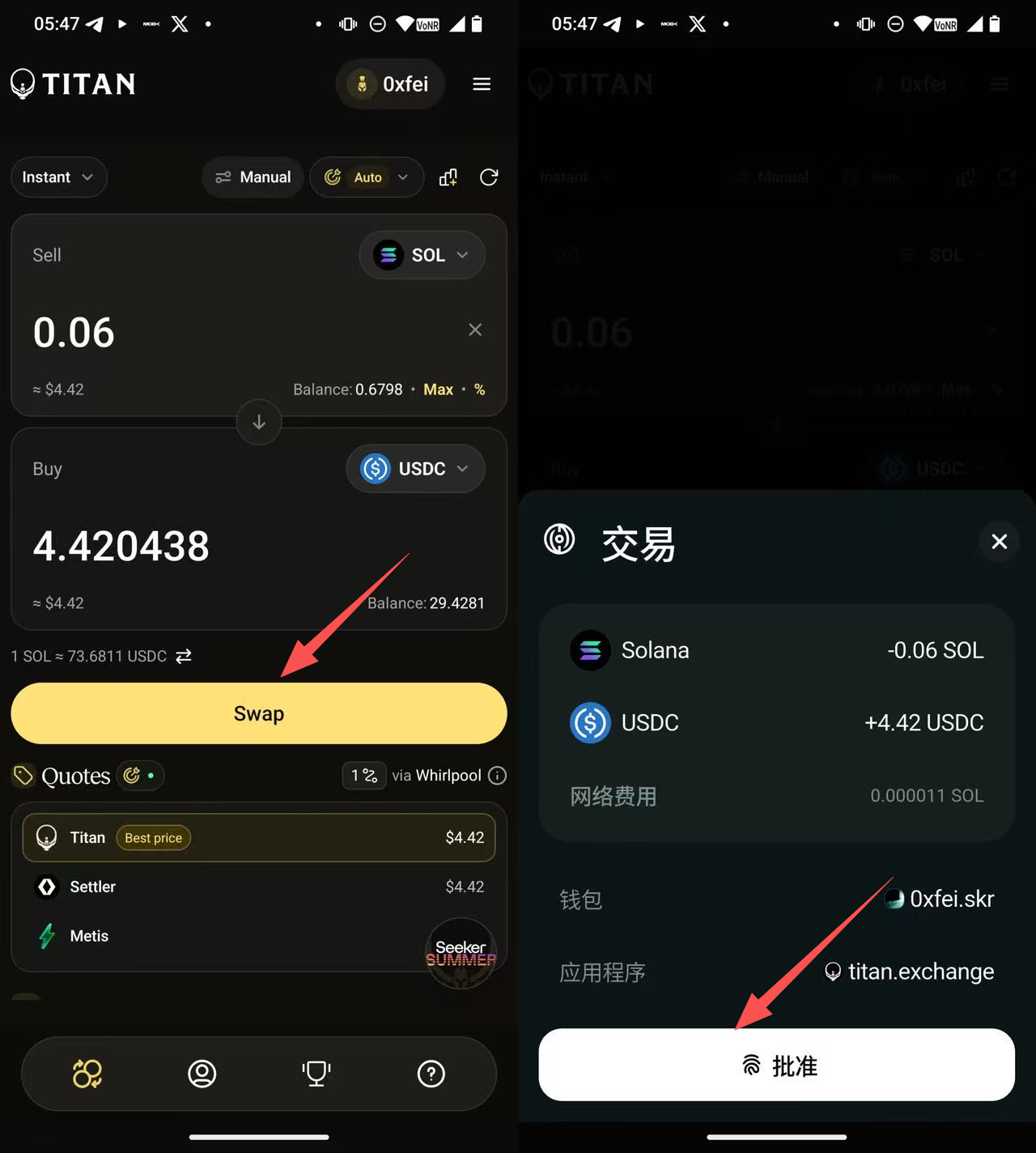Image resolution: width=1036 pixels, height=1153 pixels.
Task: Open the trophy rewards tab
Action: tap(316, 1074)
